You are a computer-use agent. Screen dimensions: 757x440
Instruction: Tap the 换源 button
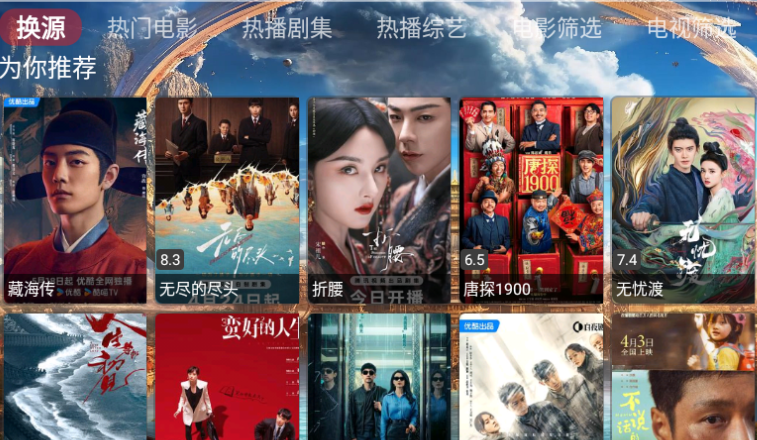[41, 27]
